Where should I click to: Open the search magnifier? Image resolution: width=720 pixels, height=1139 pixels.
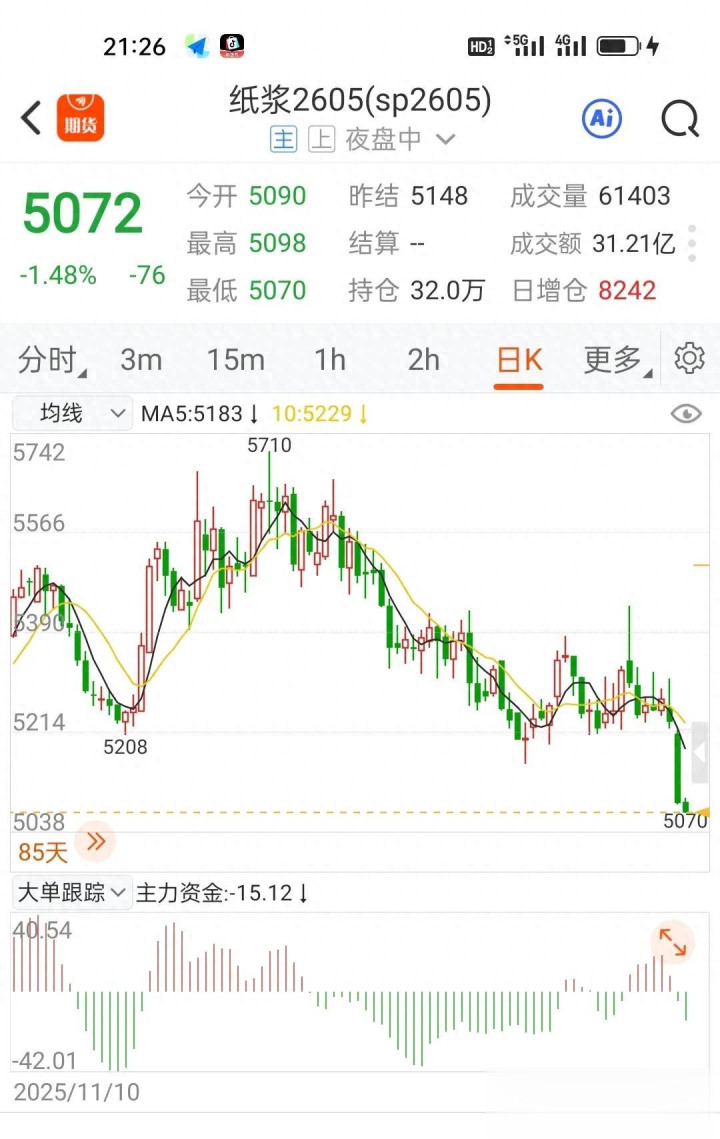click(679, 119)
